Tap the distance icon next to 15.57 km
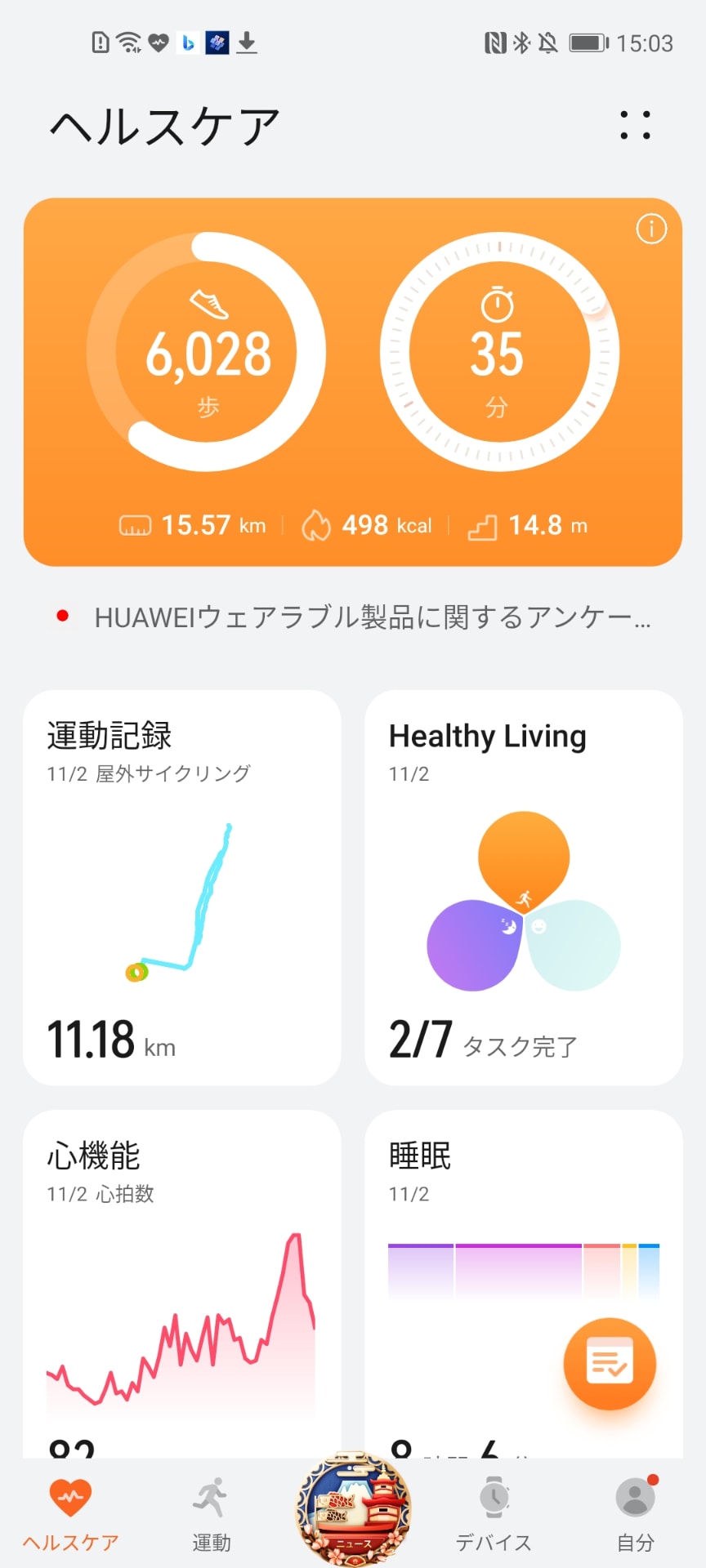This screenshot has width=706, height=1568. [x=136, y=525]
